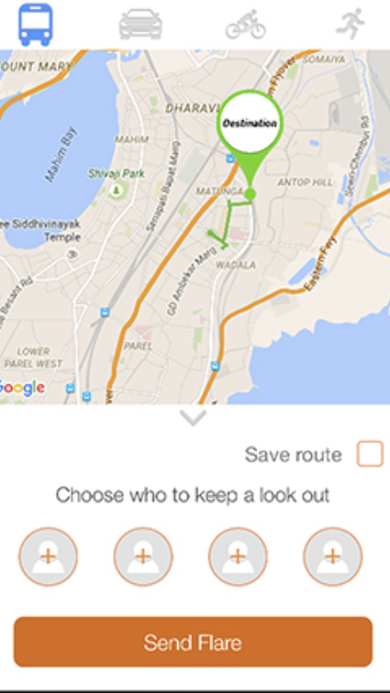Select the bus transport mode
Image resolution: width=390 pixels, height=693 pixels.
coord(35,24)
